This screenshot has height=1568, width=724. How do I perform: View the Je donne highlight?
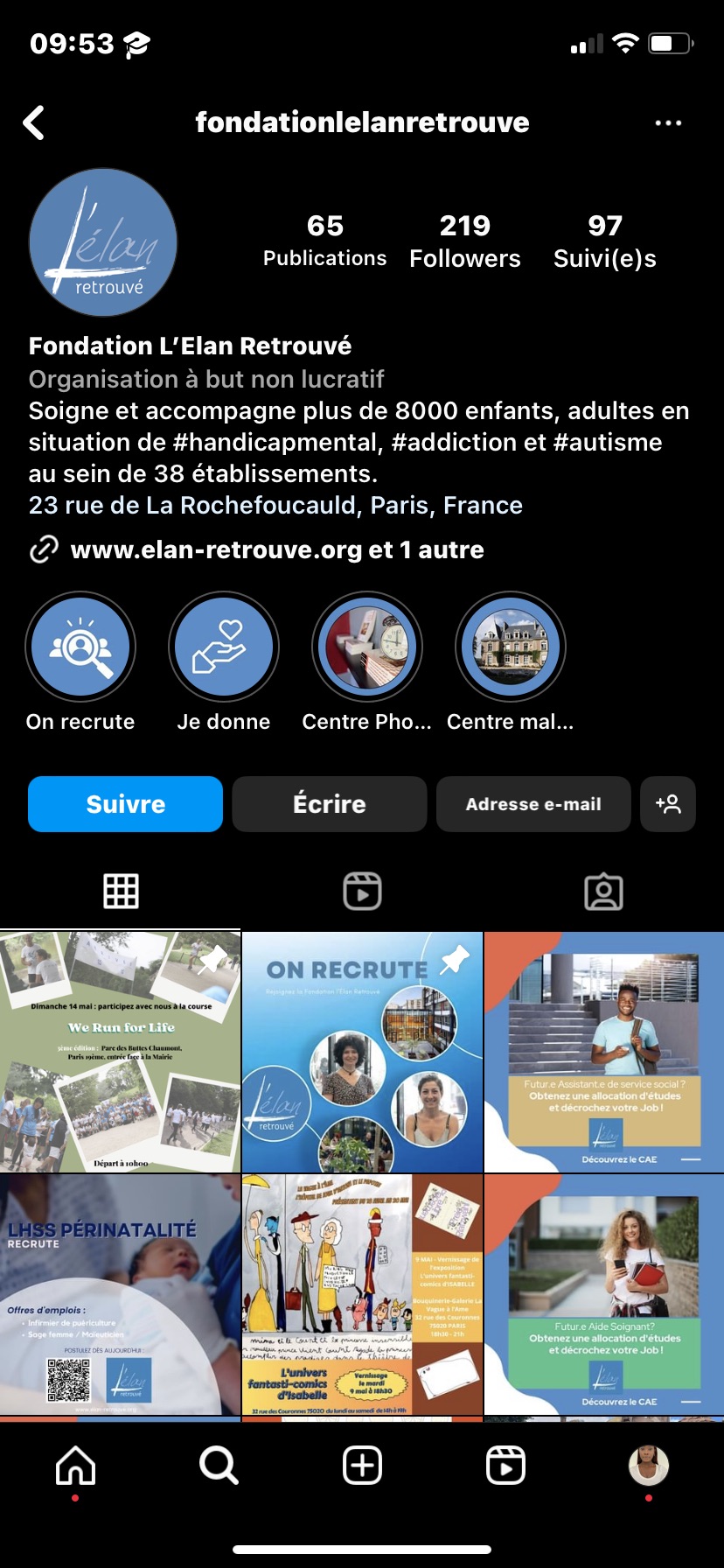coord(224,647)
